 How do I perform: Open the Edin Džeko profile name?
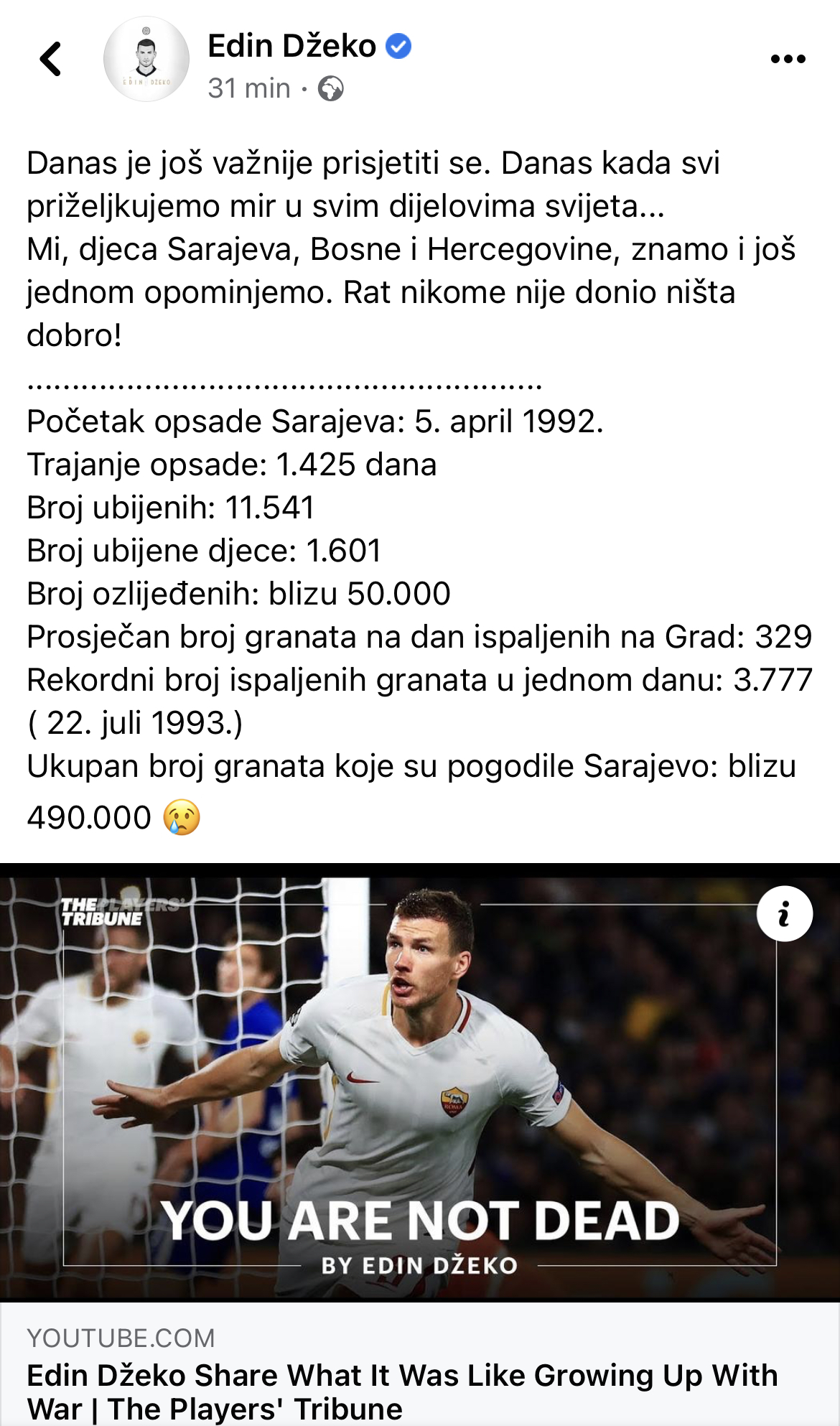click(x=291, y=47)
